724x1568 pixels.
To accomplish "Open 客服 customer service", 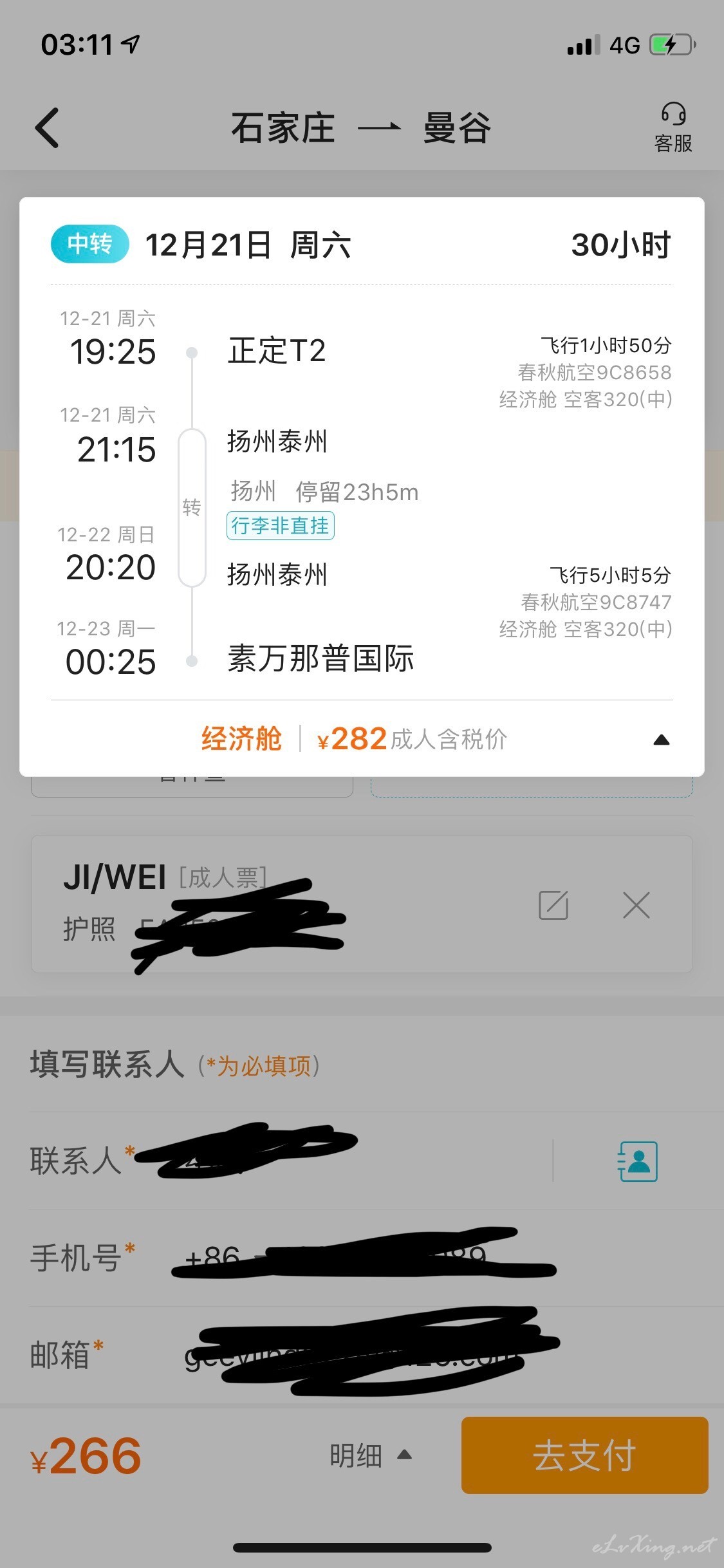I will point(673,127).
